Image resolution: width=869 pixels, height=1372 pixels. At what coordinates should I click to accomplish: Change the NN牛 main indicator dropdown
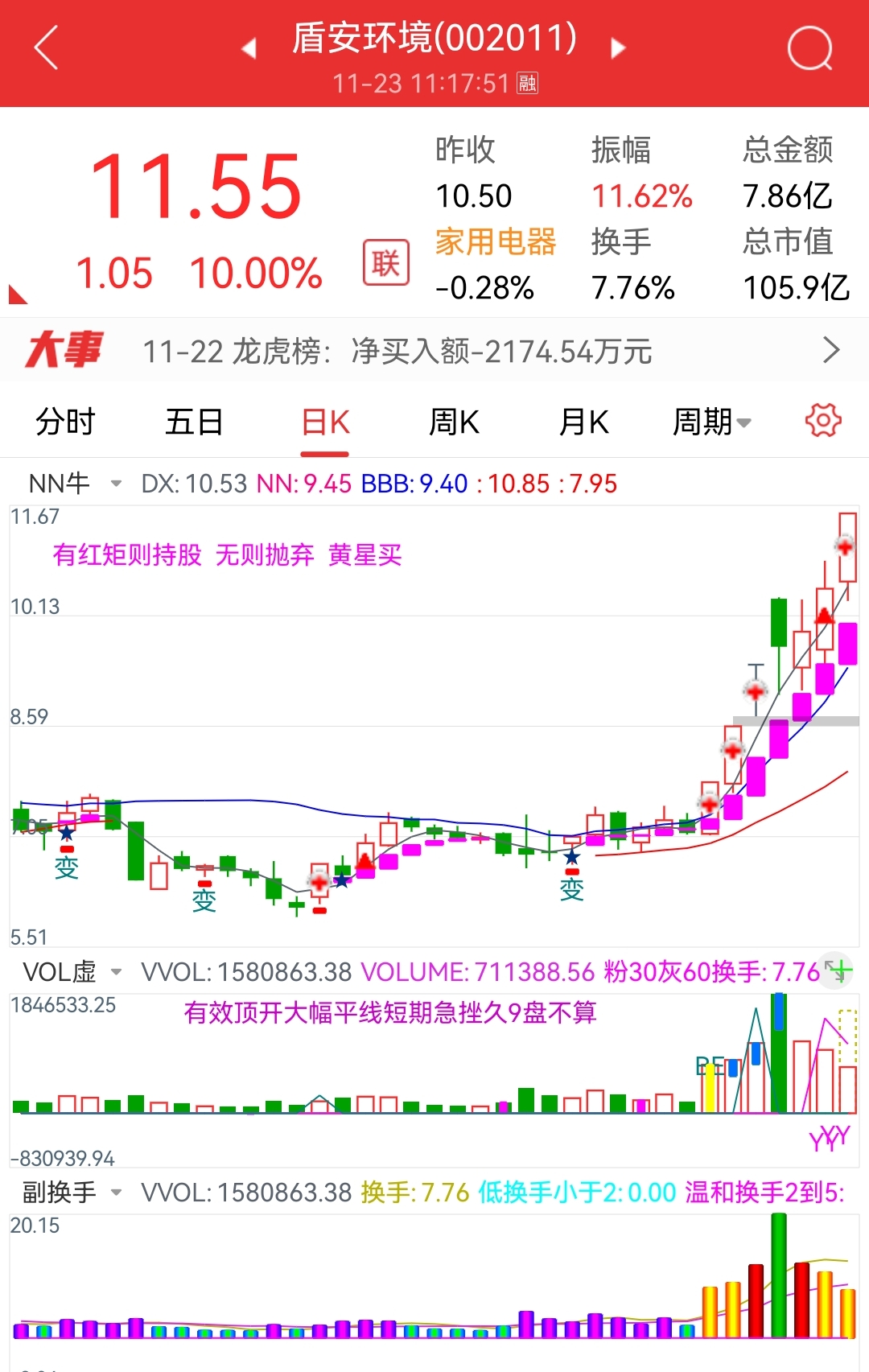(x=74, y=484)
